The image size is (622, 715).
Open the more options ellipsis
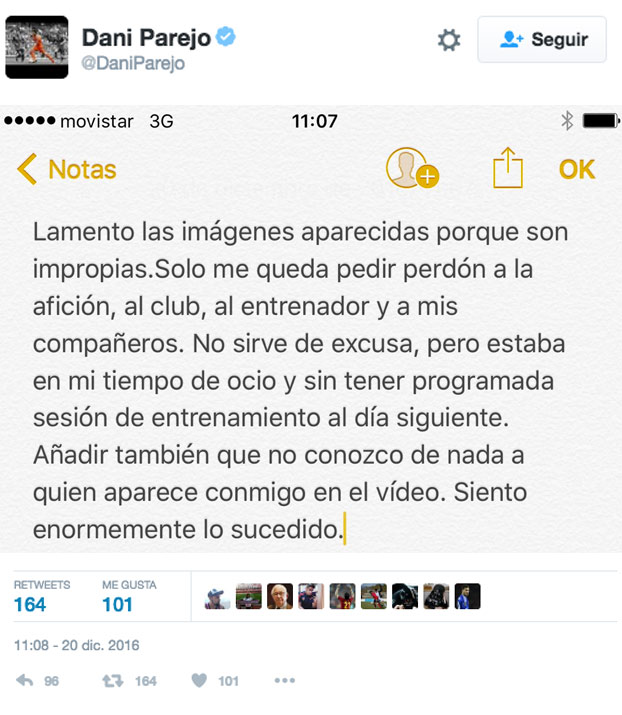point(284,681)
